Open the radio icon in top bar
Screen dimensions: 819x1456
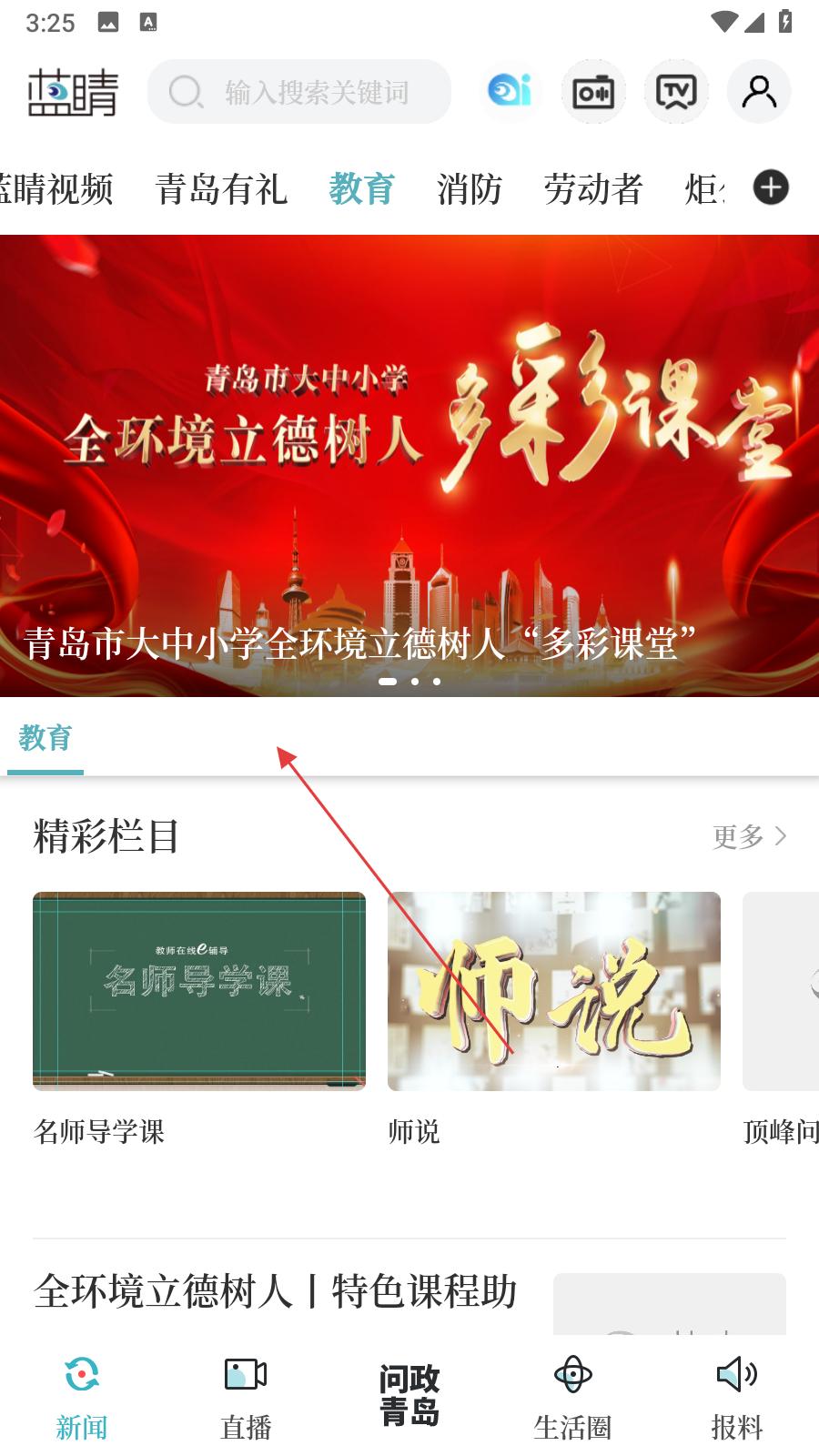point(593,92)
